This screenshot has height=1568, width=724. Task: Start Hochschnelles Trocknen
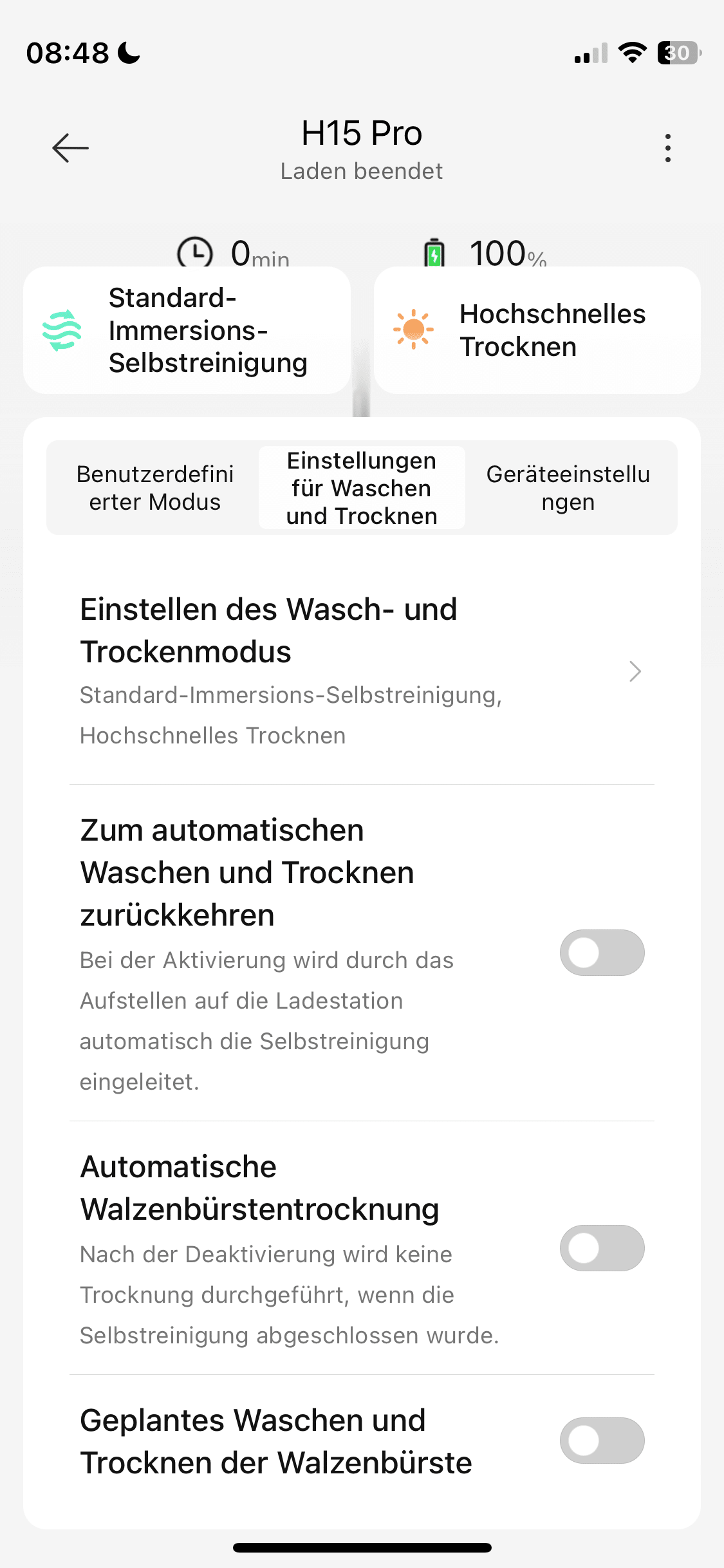pos(537,330)
